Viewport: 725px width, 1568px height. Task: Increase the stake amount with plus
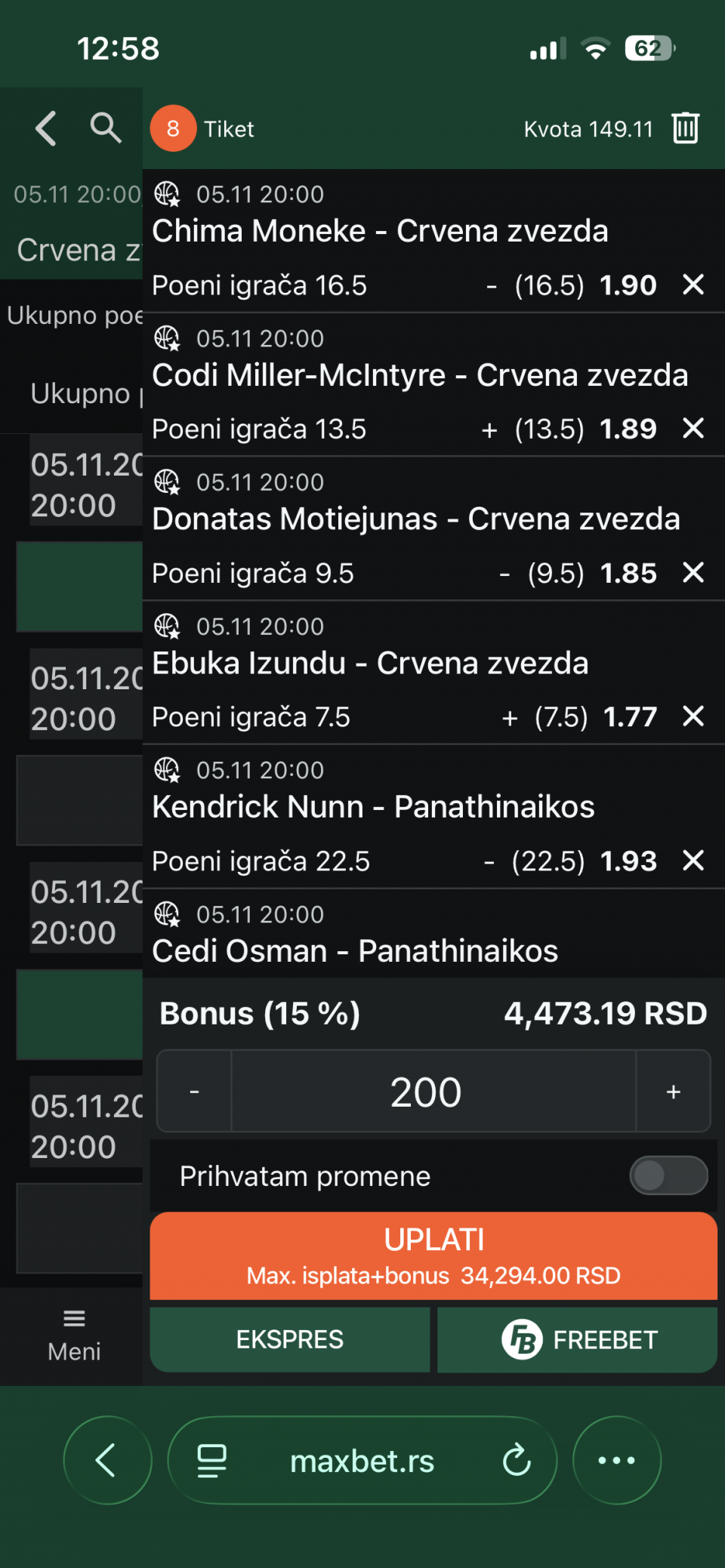(673, 1092)
